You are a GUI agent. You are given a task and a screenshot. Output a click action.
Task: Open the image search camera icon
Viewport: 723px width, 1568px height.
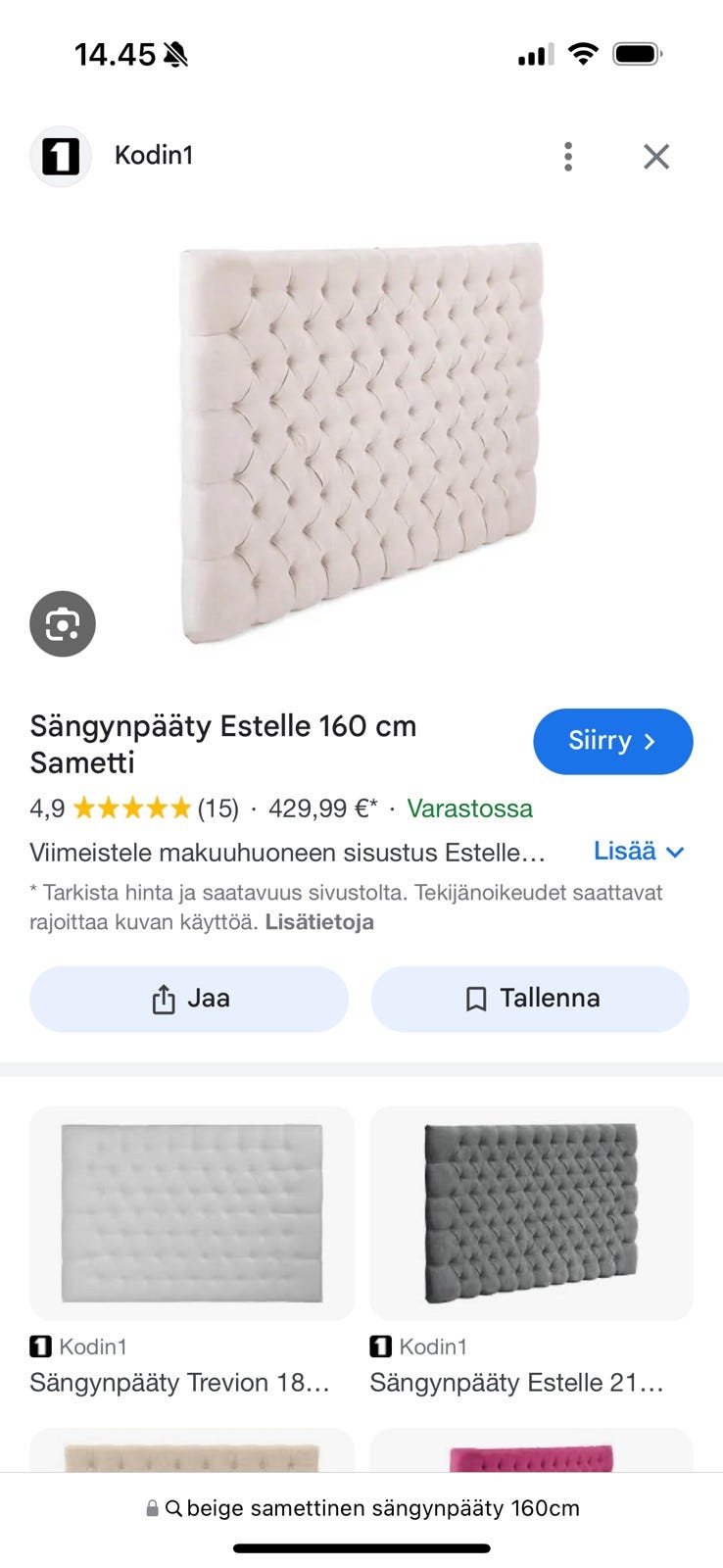point(63,623)
